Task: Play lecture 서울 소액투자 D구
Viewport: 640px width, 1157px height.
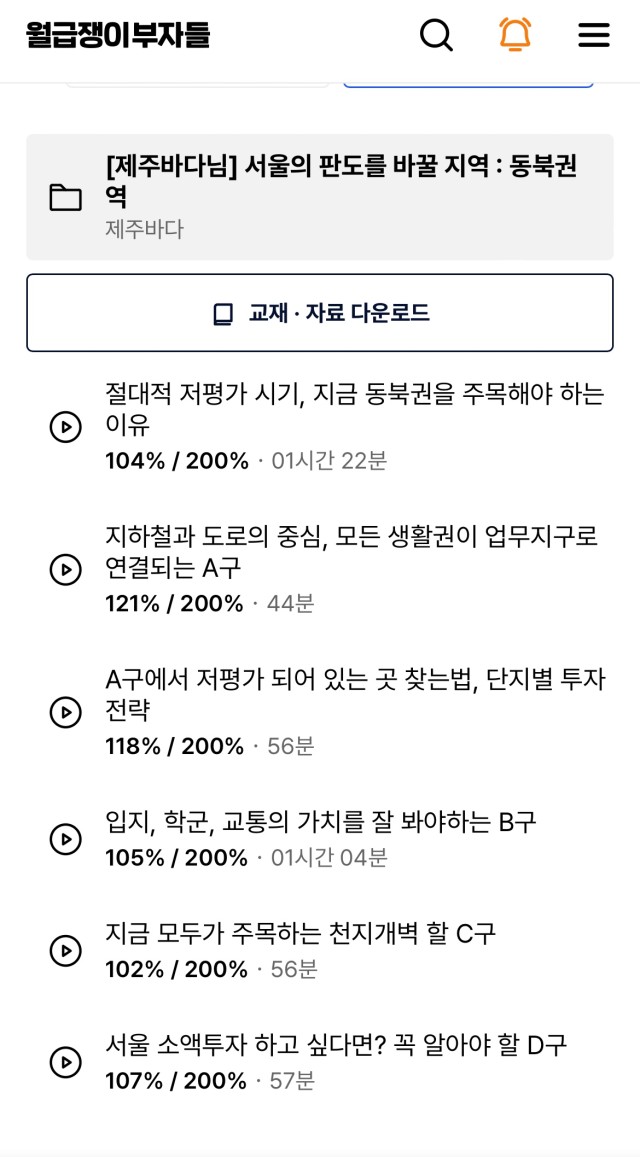Action: pos(66,1062)
